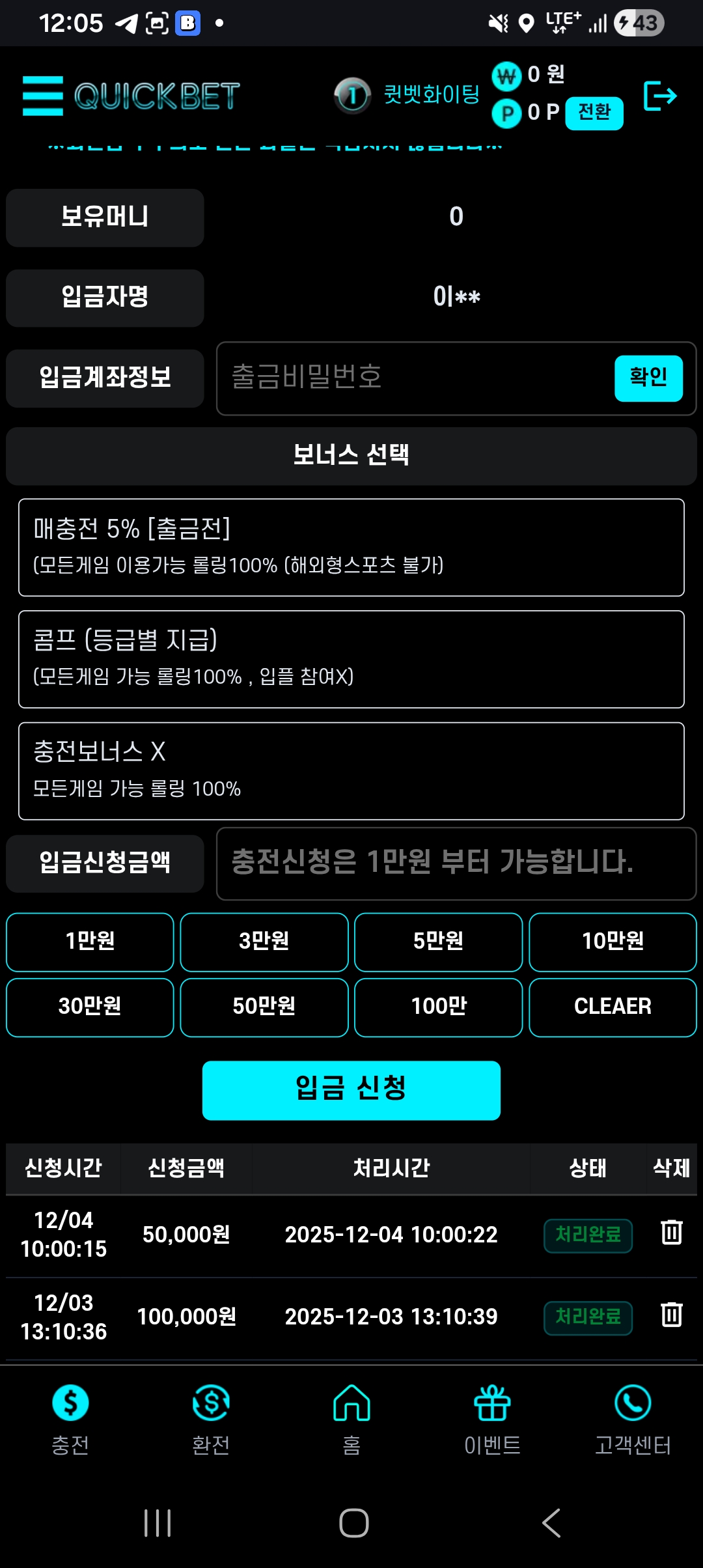703x1568 pixels.
Task: Submit with 입금 신청 button
Action: click(351, 1090)
